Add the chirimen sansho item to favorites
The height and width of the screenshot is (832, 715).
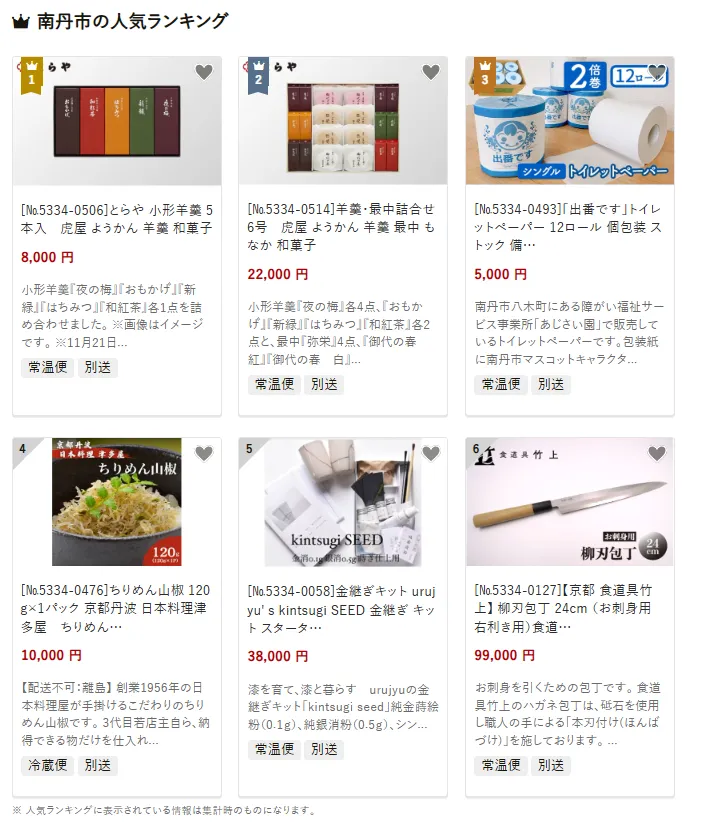pos(204,454)
